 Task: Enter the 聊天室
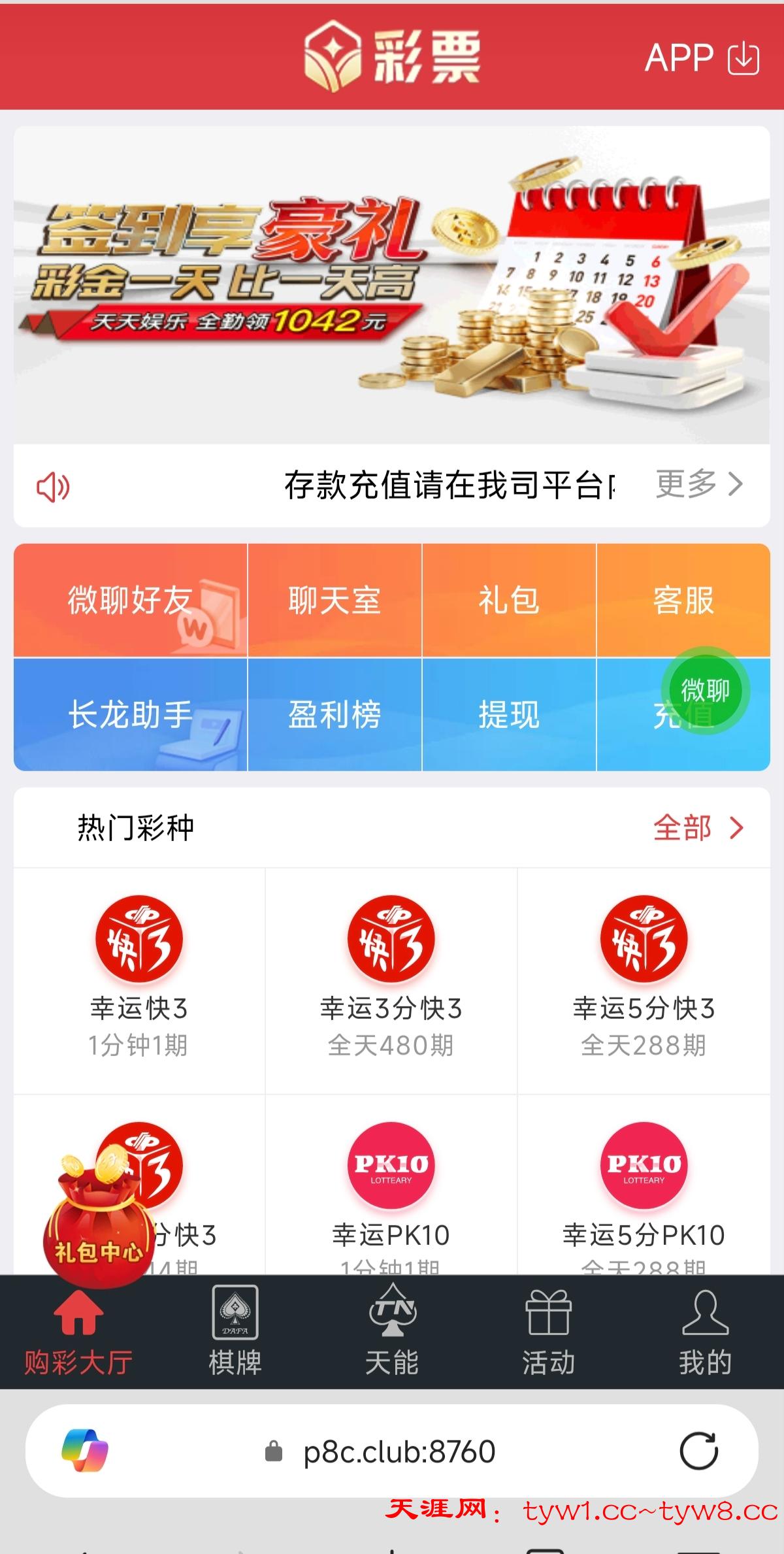[335, 600]
